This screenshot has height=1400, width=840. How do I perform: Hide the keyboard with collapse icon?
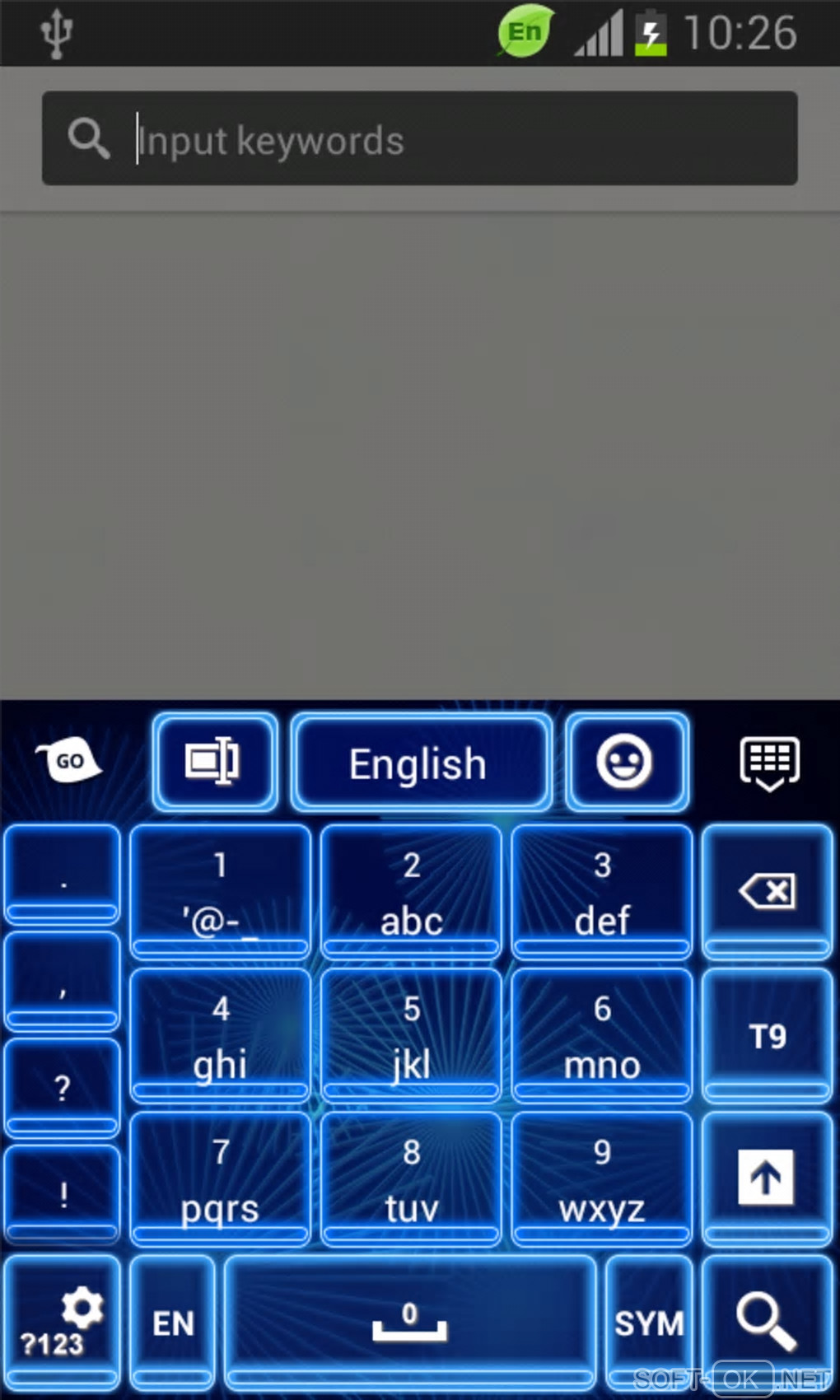pos(769,763)
